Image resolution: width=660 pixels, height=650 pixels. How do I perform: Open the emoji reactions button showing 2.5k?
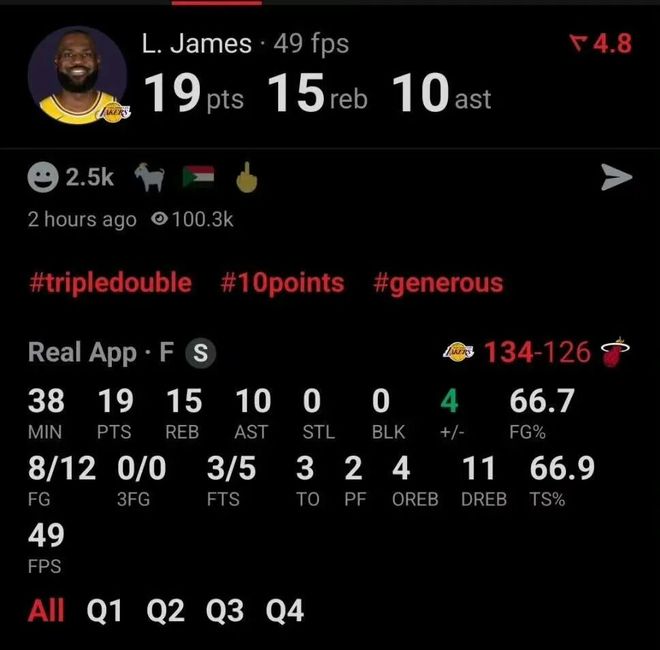[x=71, y=178]
